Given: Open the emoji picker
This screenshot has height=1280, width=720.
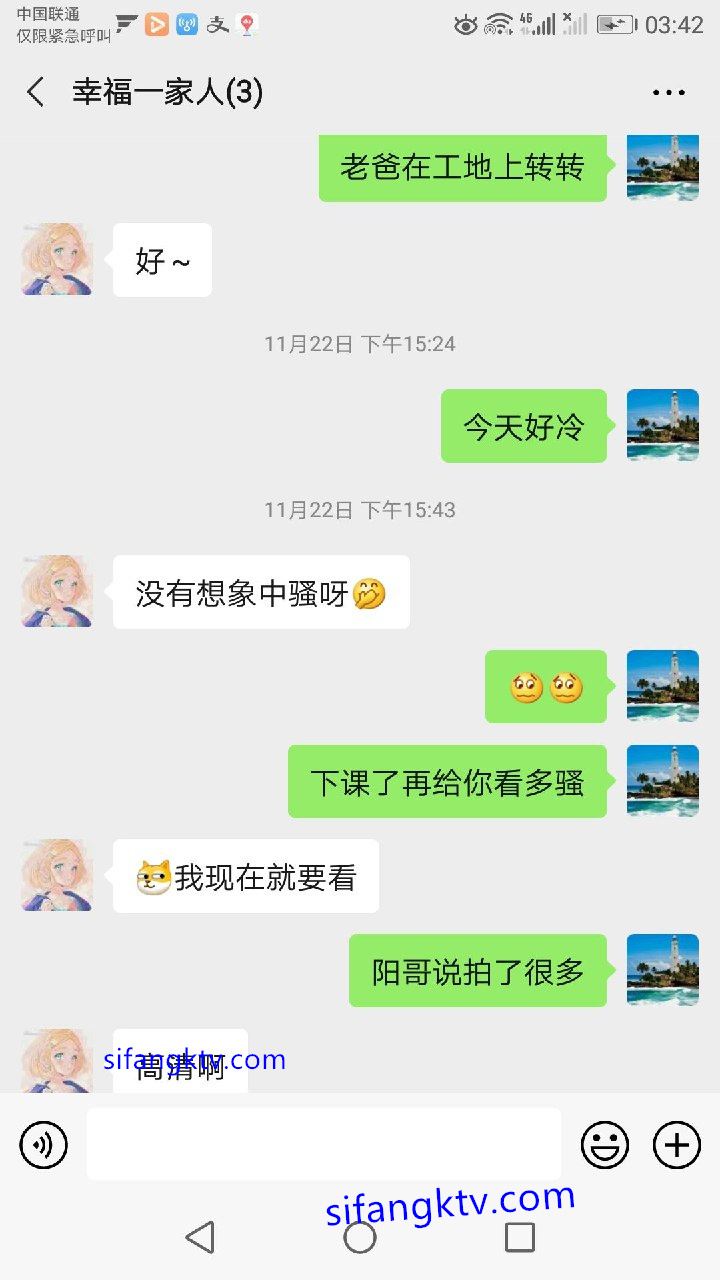Looking at the screenshot, I should click(x=605, y=1145).
